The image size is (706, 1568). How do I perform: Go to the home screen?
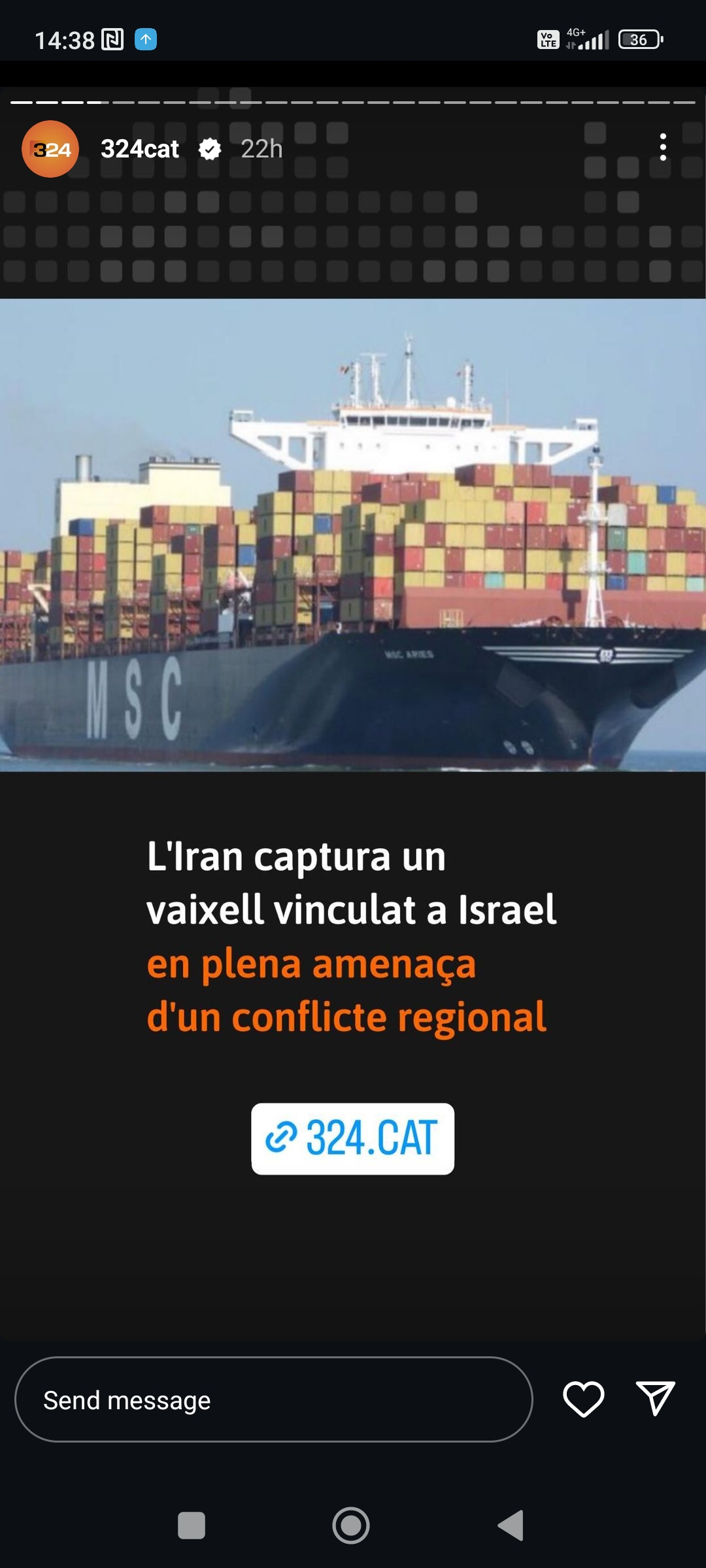pos(351,1526)
